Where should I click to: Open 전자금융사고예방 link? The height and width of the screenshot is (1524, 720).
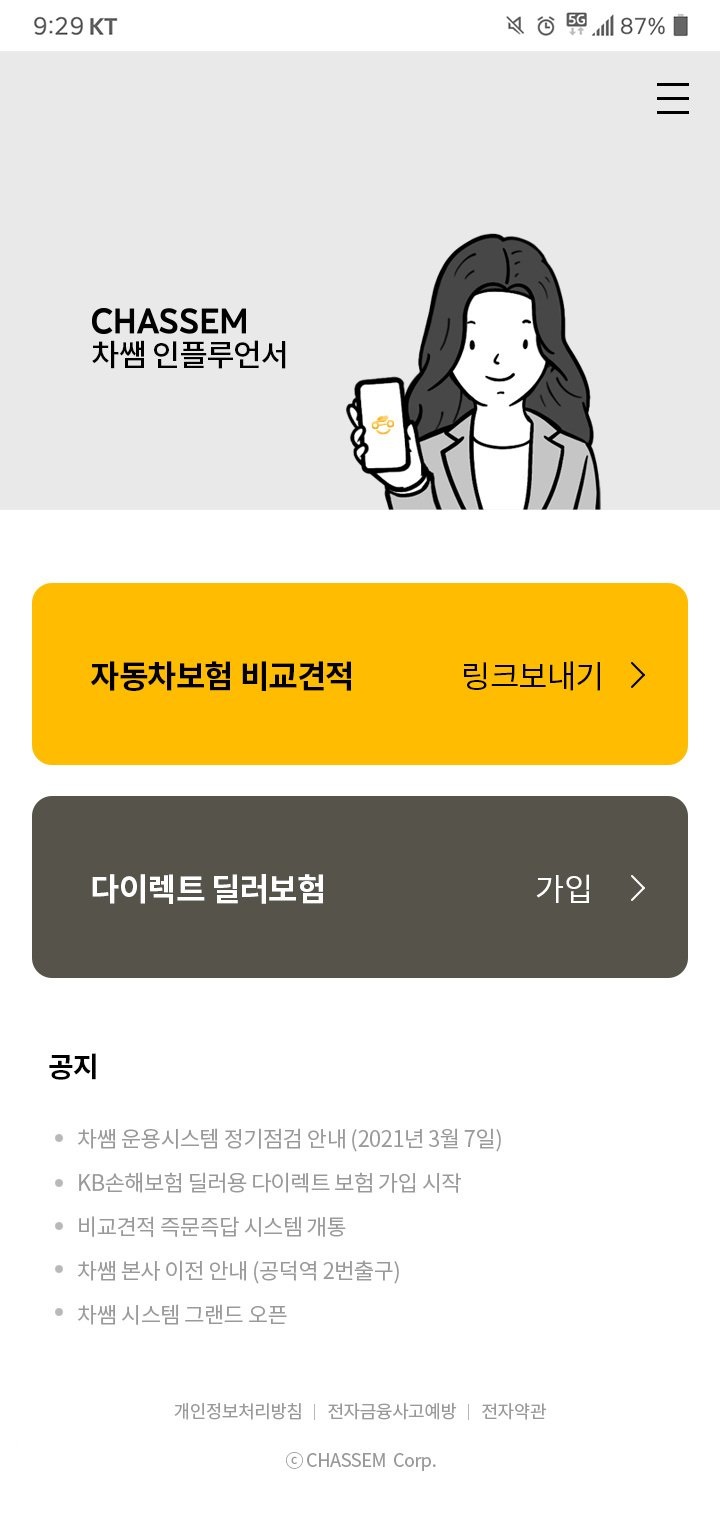coord(392,1411)
